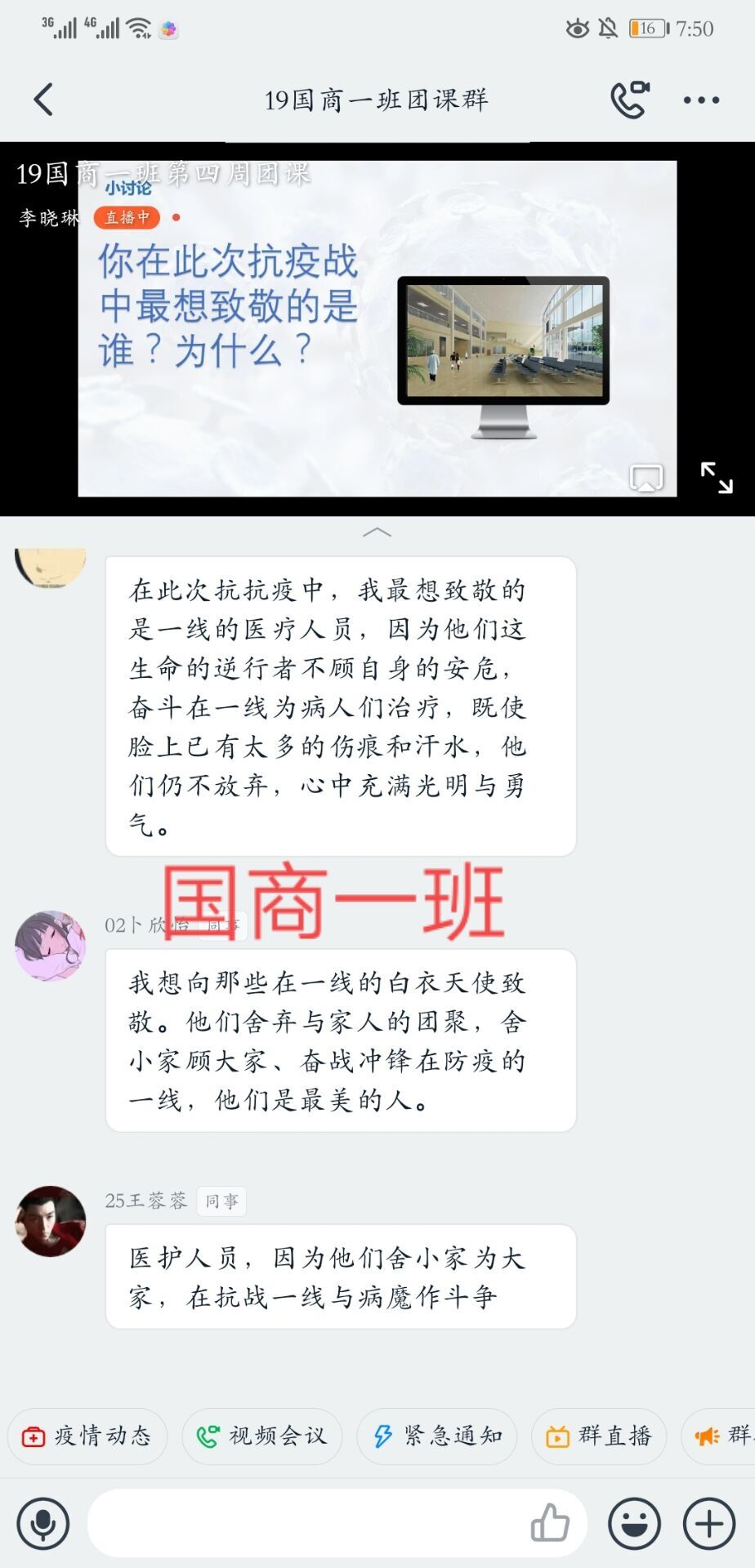View 02卜欣怡's profile avatar

(x=51, y=946)
